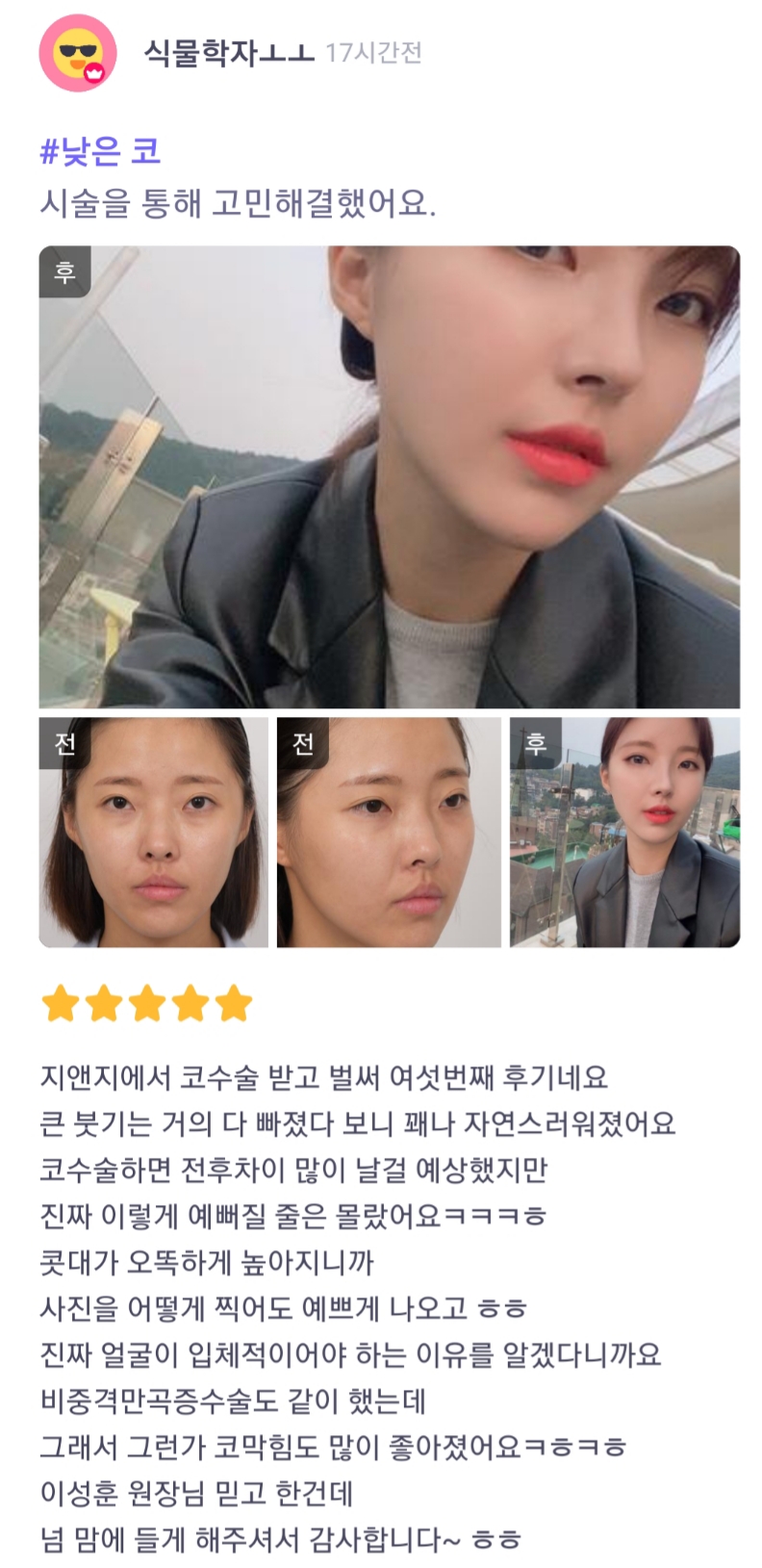This screenshot has height=1568, width=762.
Task: Open the profile avatar of 식물학자ㅗㅗ
Action: (x=77, y=54)
